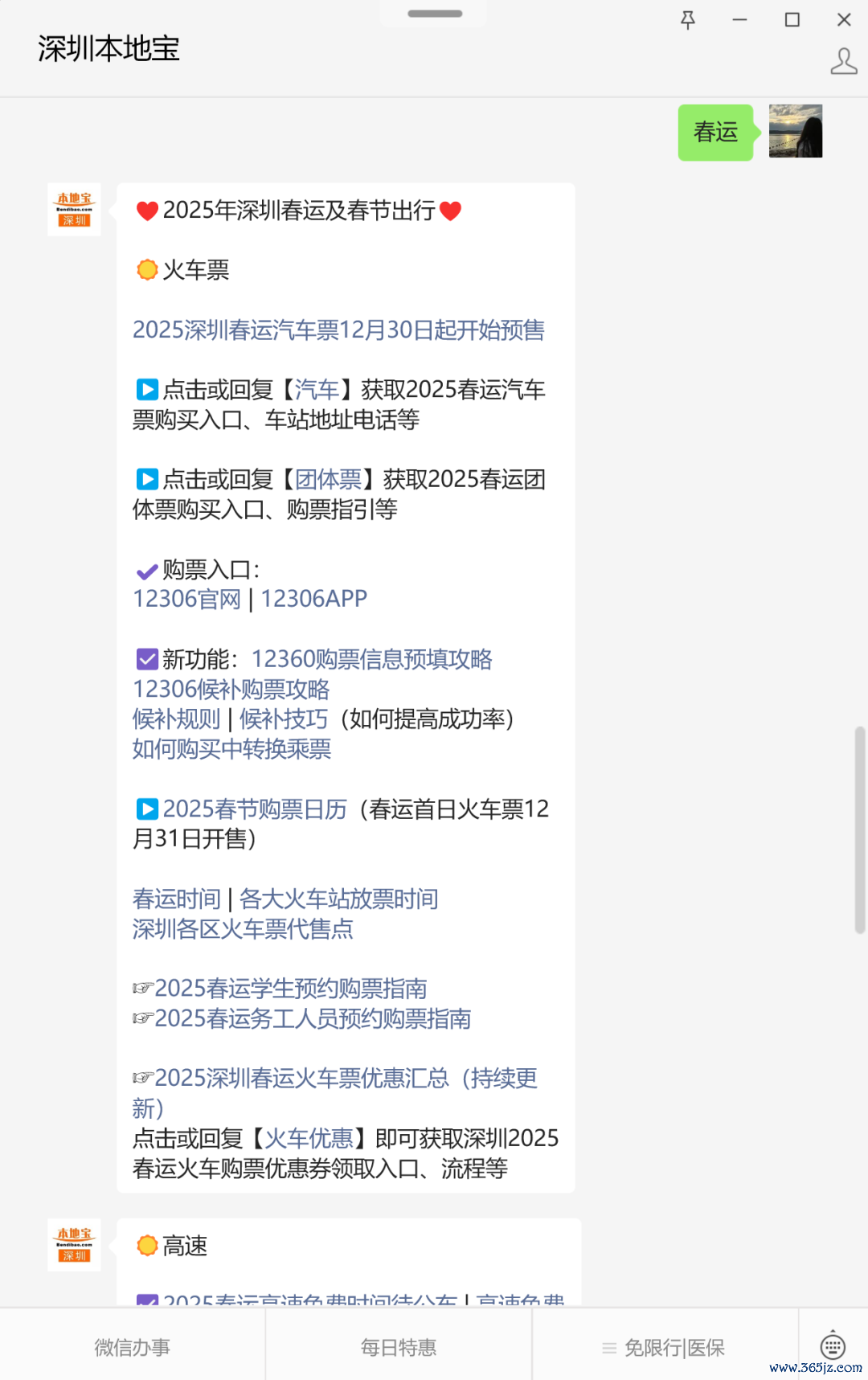
Task: Switch to keyboard input mode
Action: click(x=833, y=1345)
